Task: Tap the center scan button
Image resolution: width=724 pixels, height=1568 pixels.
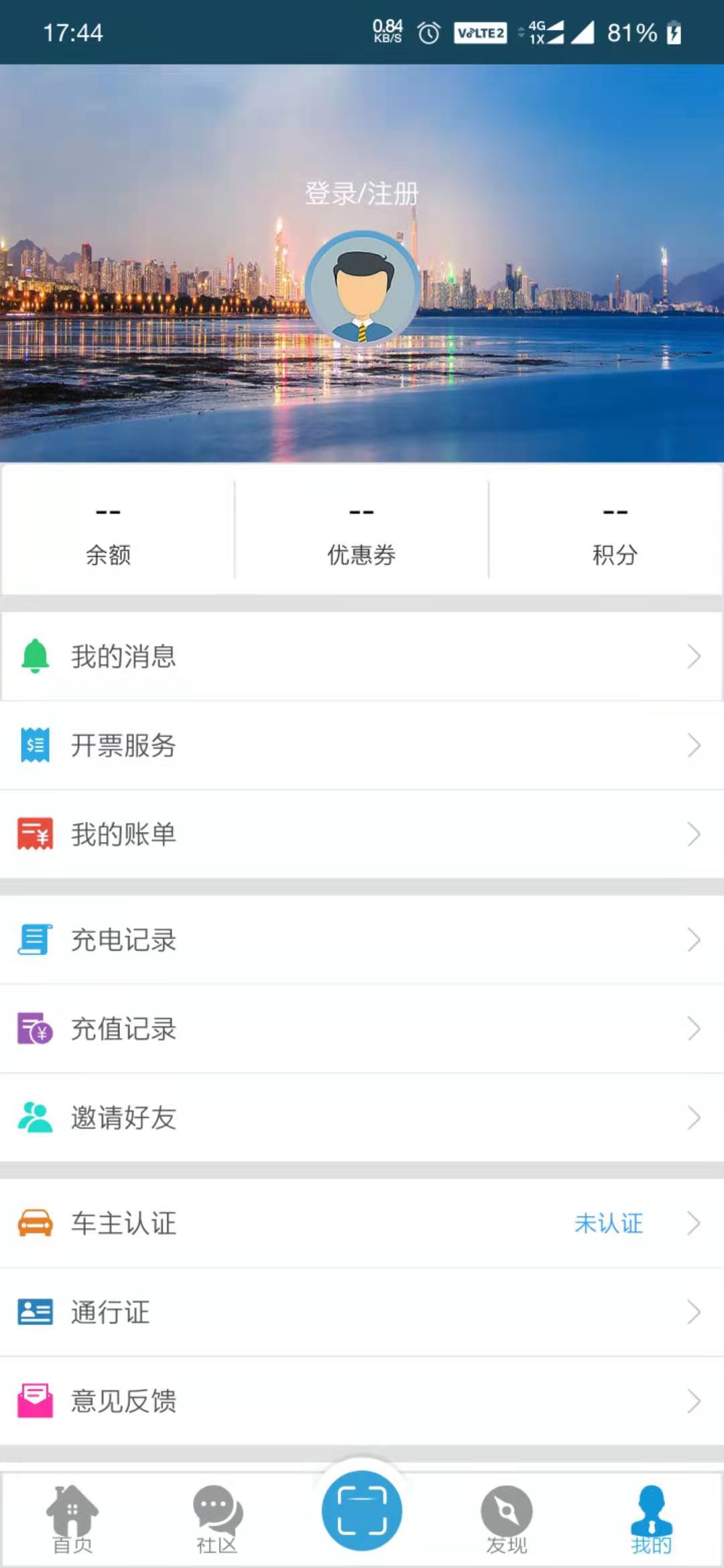Action: click(x=362, y=1510)
